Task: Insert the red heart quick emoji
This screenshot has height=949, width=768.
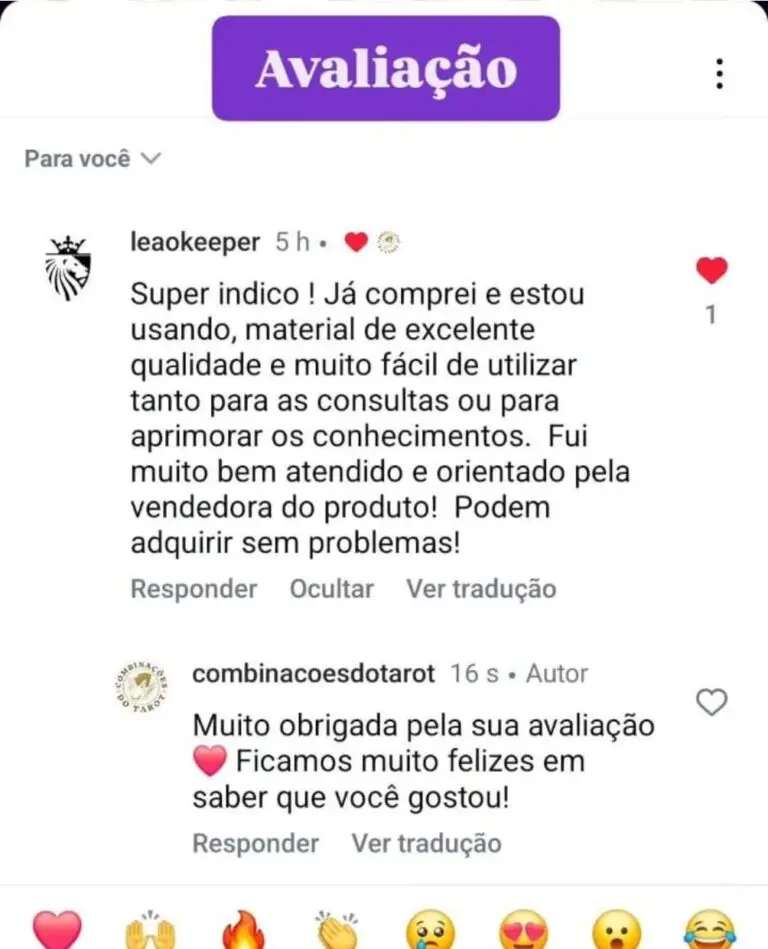Action: point(56,930)
